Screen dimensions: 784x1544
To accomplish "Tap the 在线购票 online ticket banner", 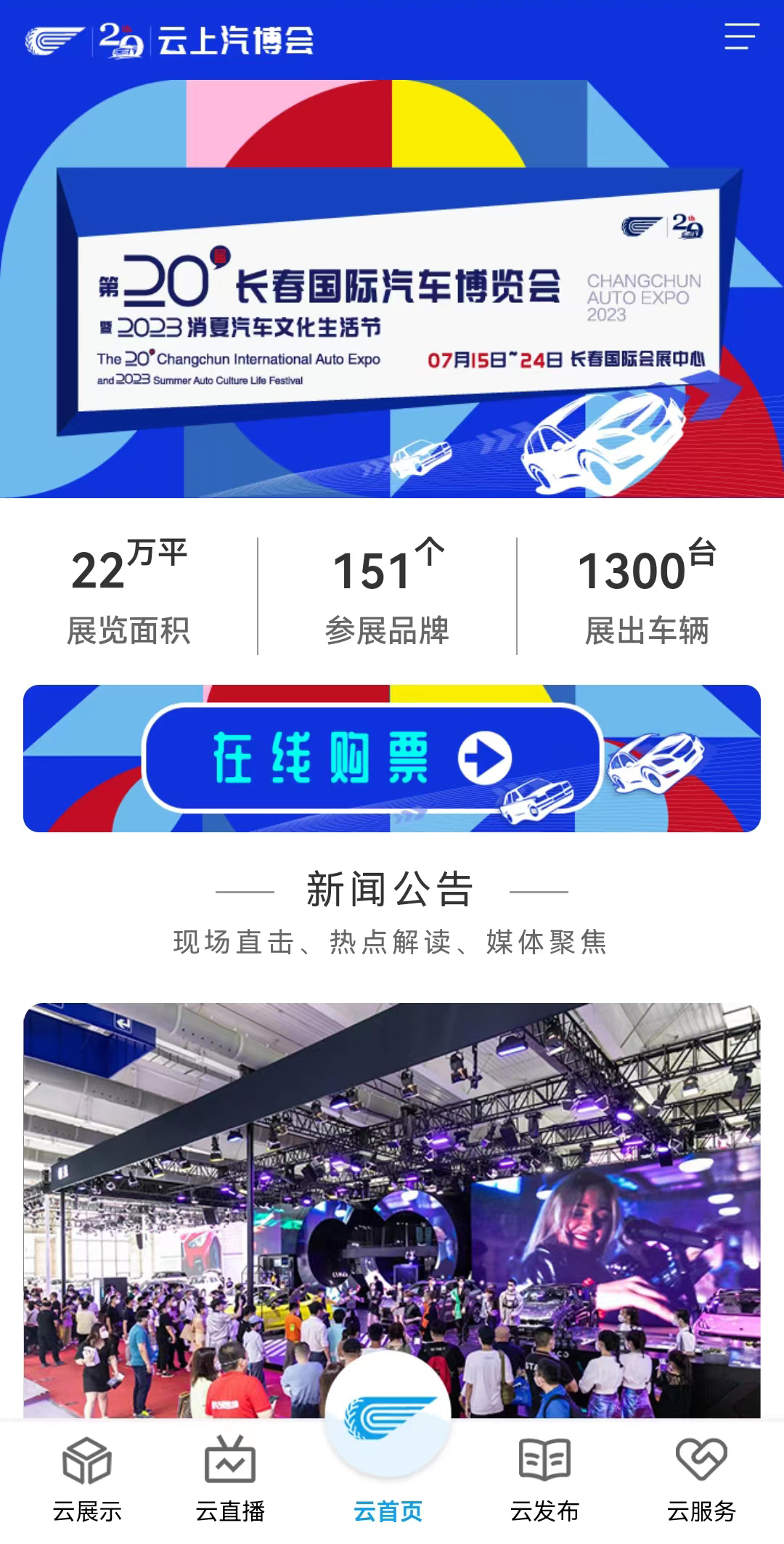I will click(x=392, y=758).
